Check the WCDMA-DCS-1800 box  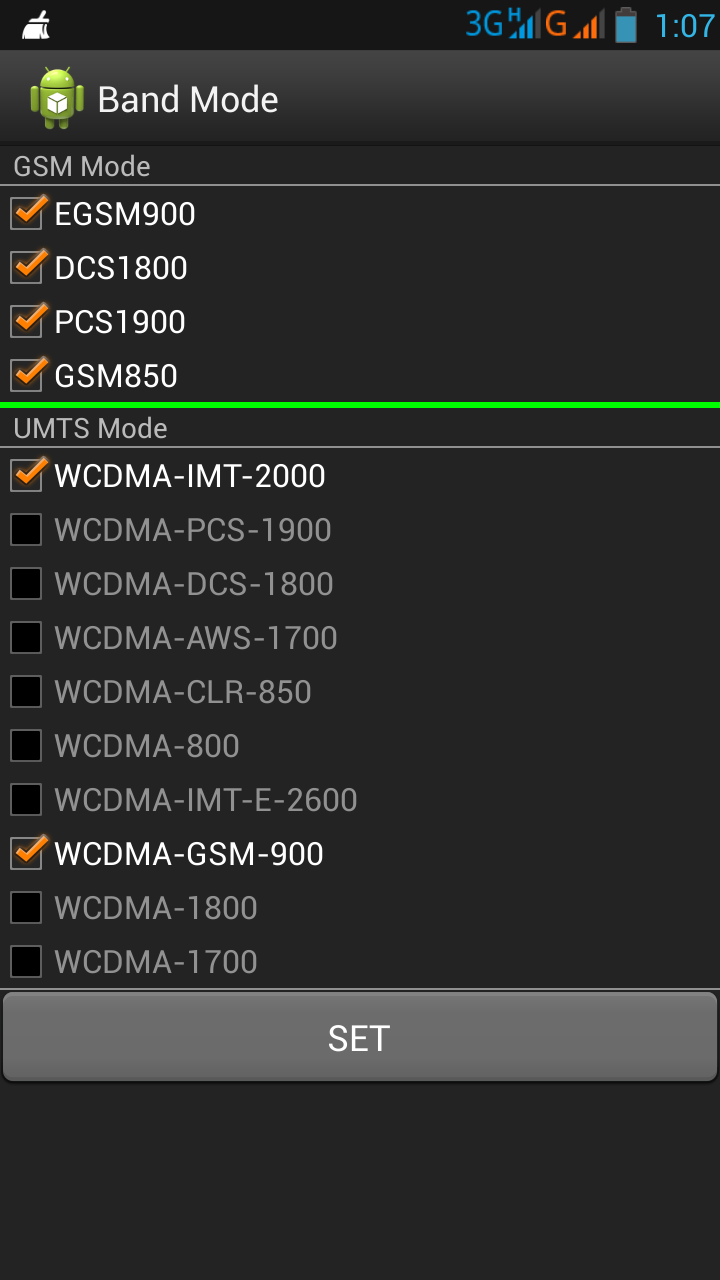click(x=27, y=584)
